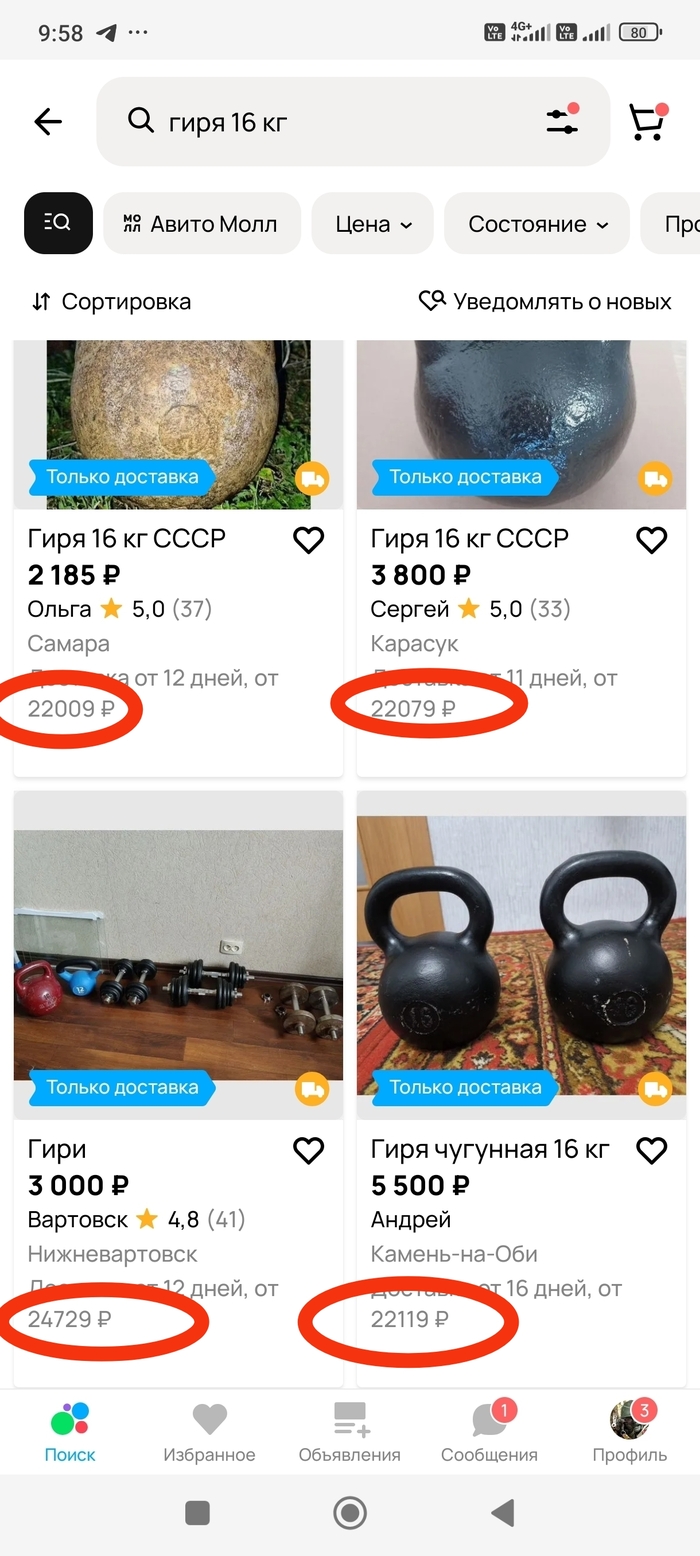
Task: Switch to the Избранное tab
Action: point(209,1432)
